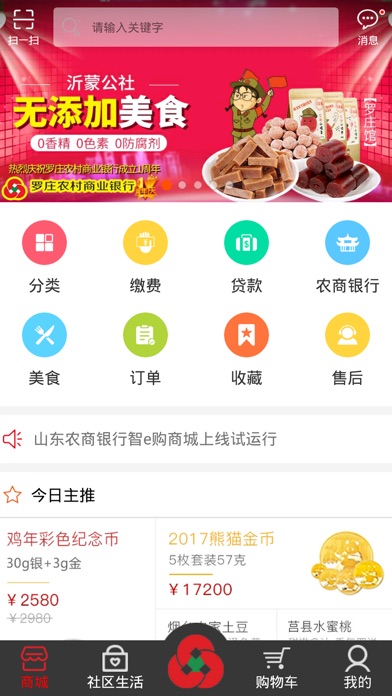The width and height of the screenshot is (392, 696).
Task: View the 鸡年彩色纪念币 product card
Action: pos(78,579)
